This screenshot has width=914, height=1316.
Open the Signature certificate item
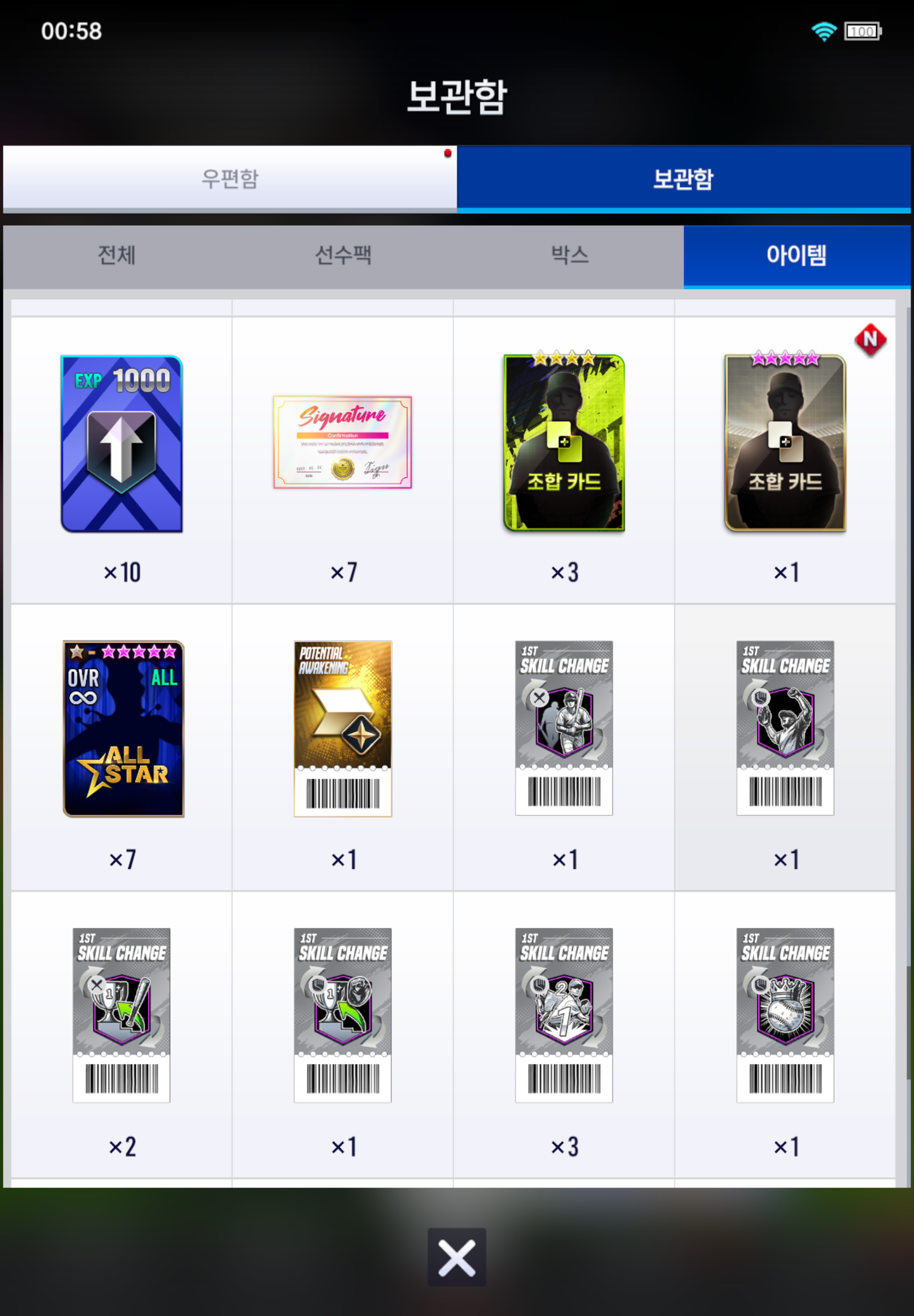(x=343, y=442)
